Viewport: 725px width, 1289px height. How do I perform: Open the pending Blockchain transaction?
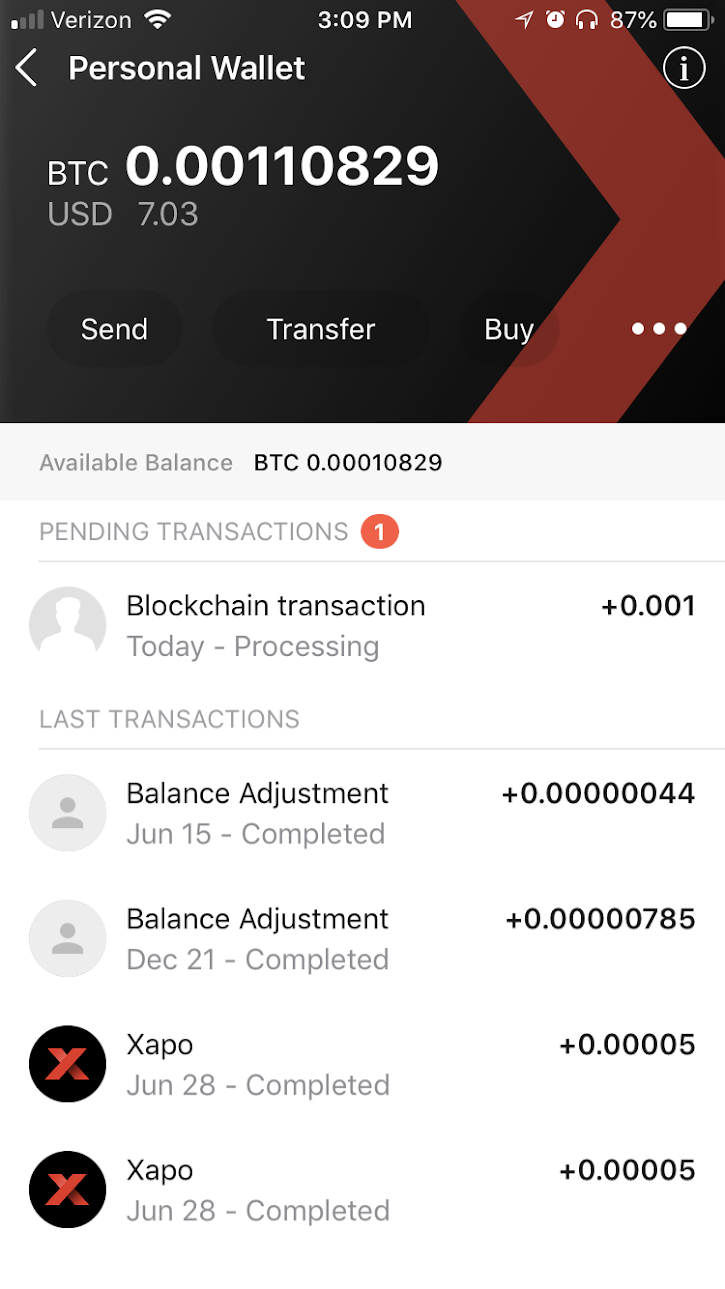coord(362,625)
